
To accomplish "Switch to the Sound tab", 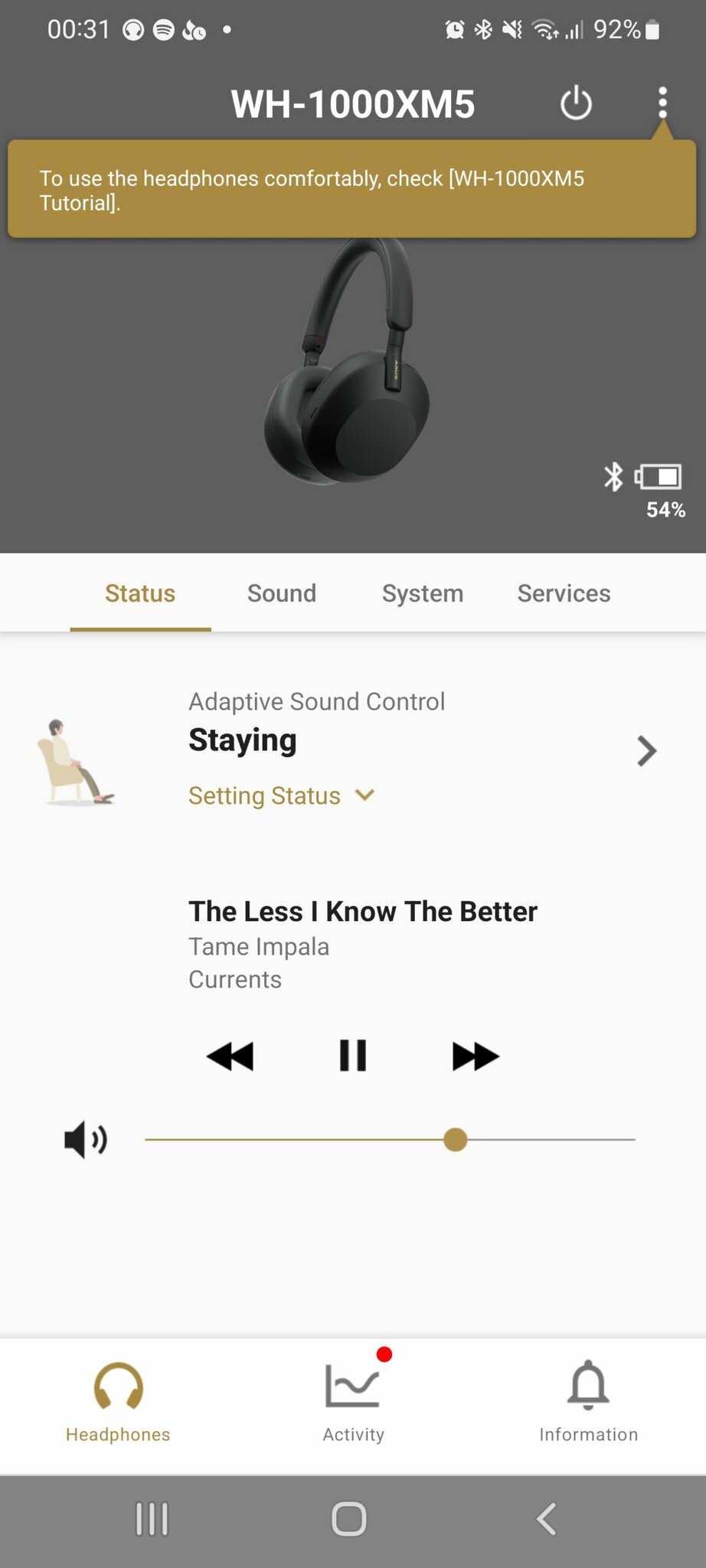I will (281, 593).
